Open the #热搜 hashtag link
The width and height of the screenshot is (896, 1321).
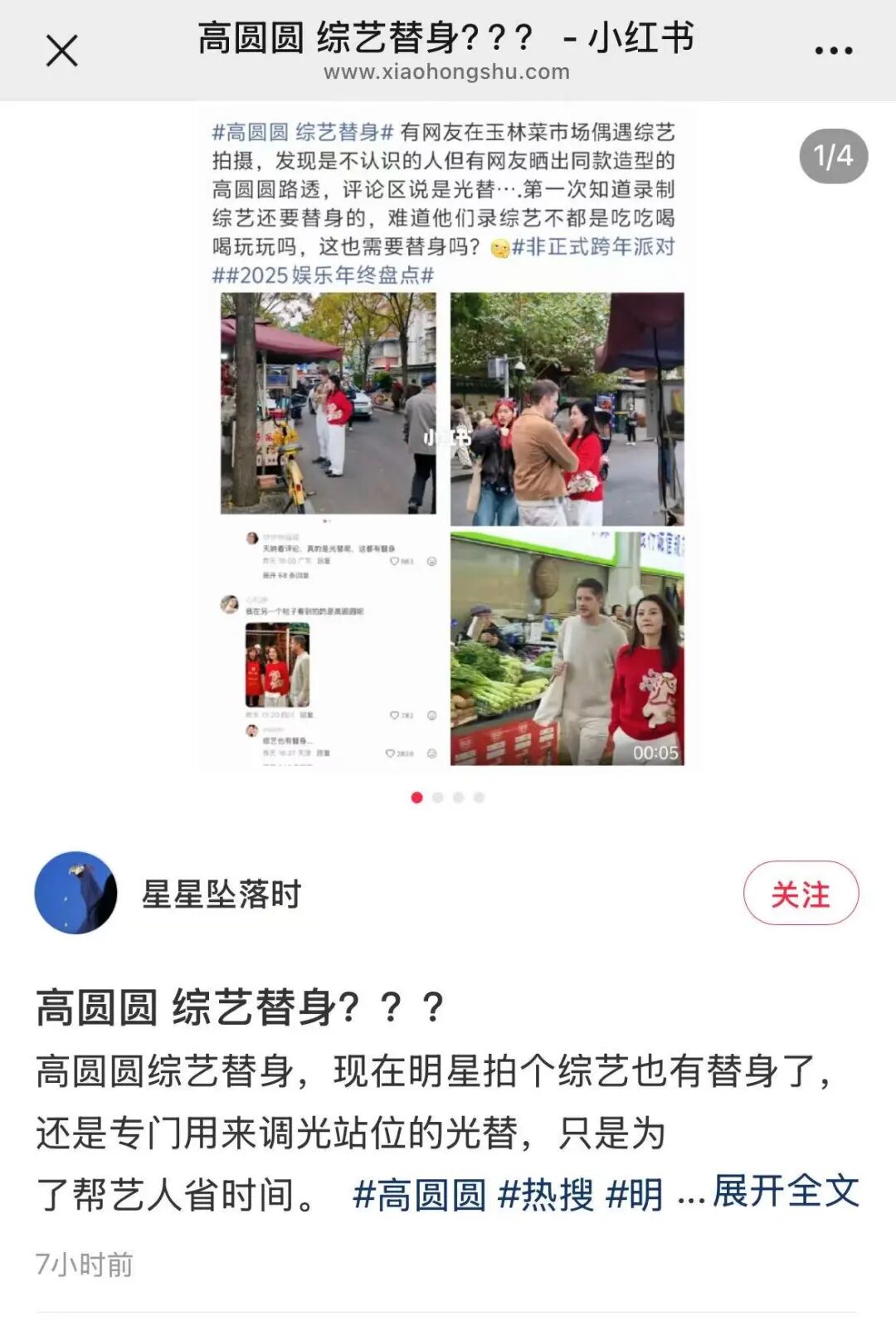[545, 1196]
